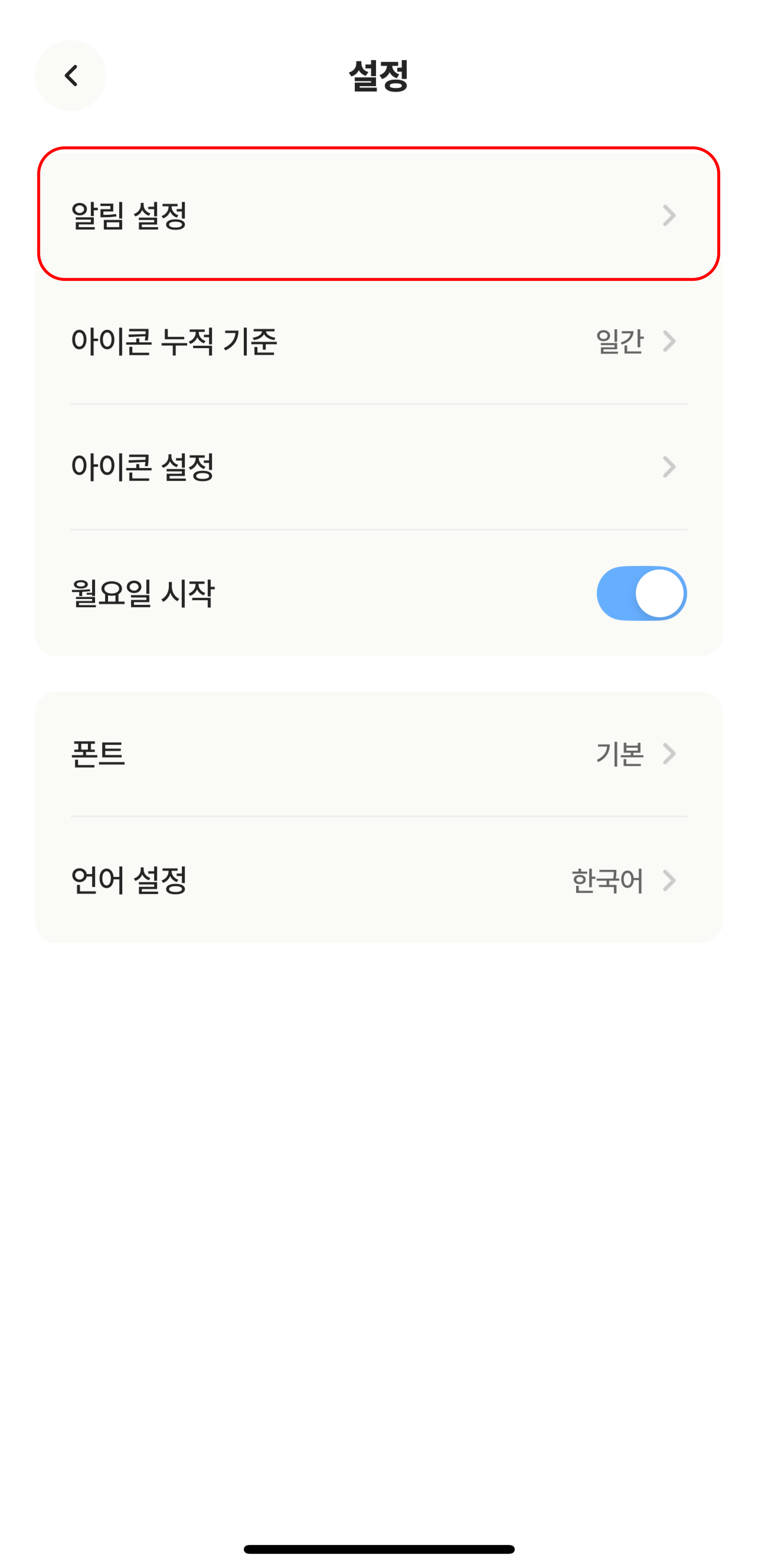Open the 폰트 font setting
This screenshot has width=758, height=1568.
click(379, 754)
